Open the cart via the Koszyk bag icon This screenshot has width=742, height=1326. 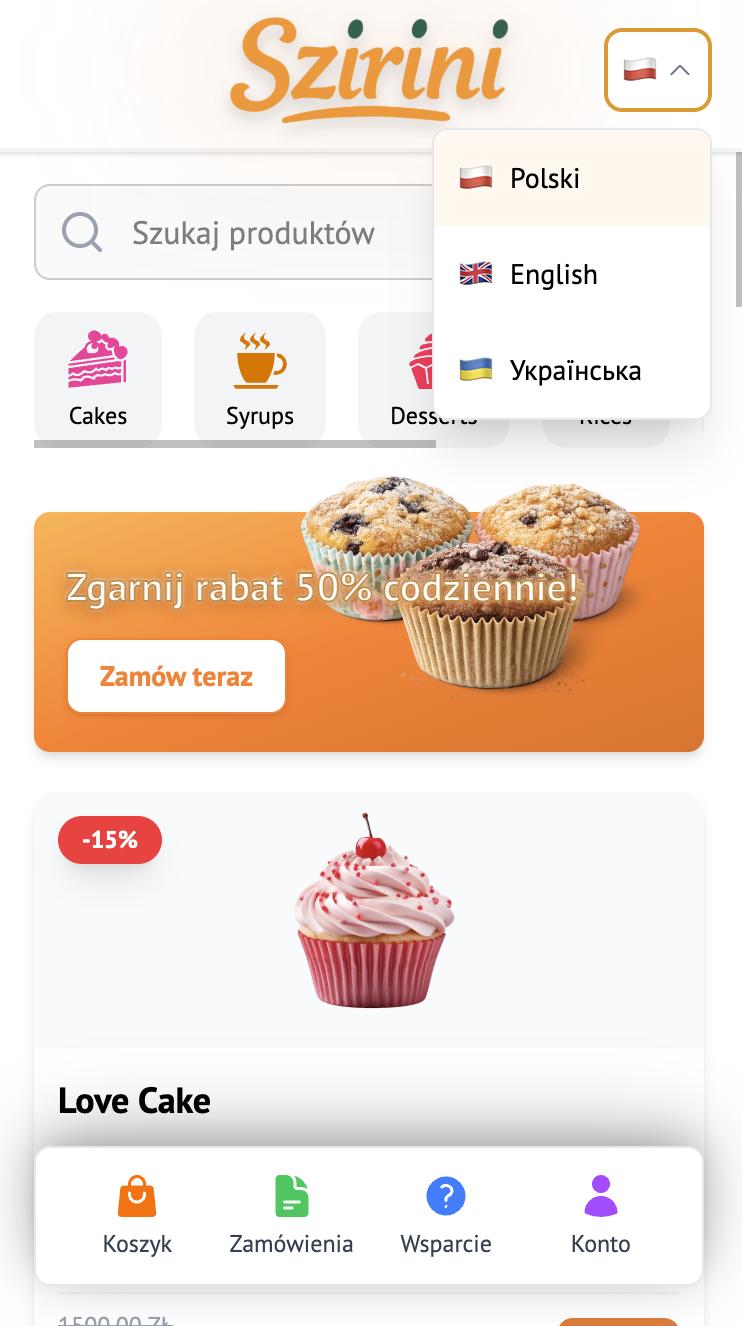[137, 1195]
